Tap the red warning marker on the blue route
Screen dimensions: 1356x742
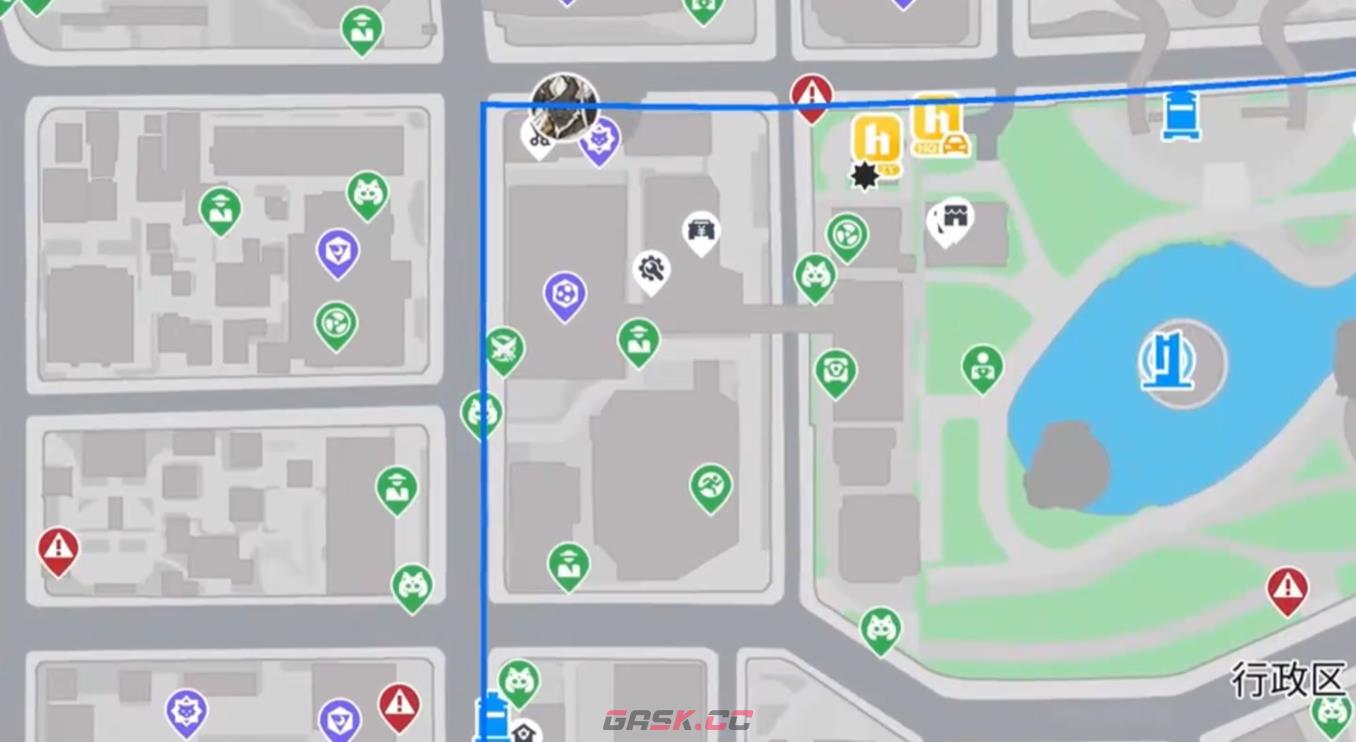click(x=812, y=97)
